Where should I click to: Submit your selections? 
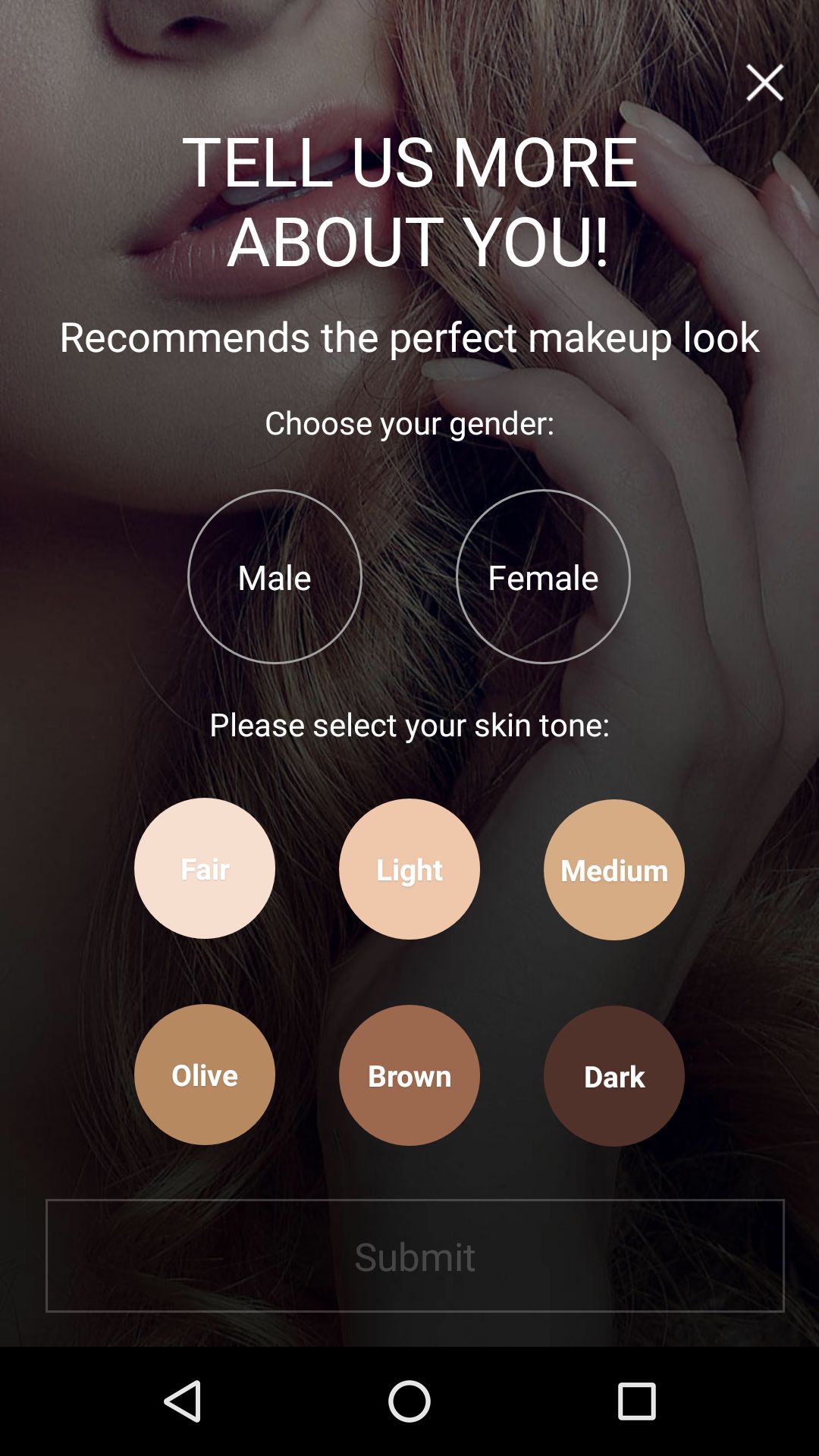415,1256
